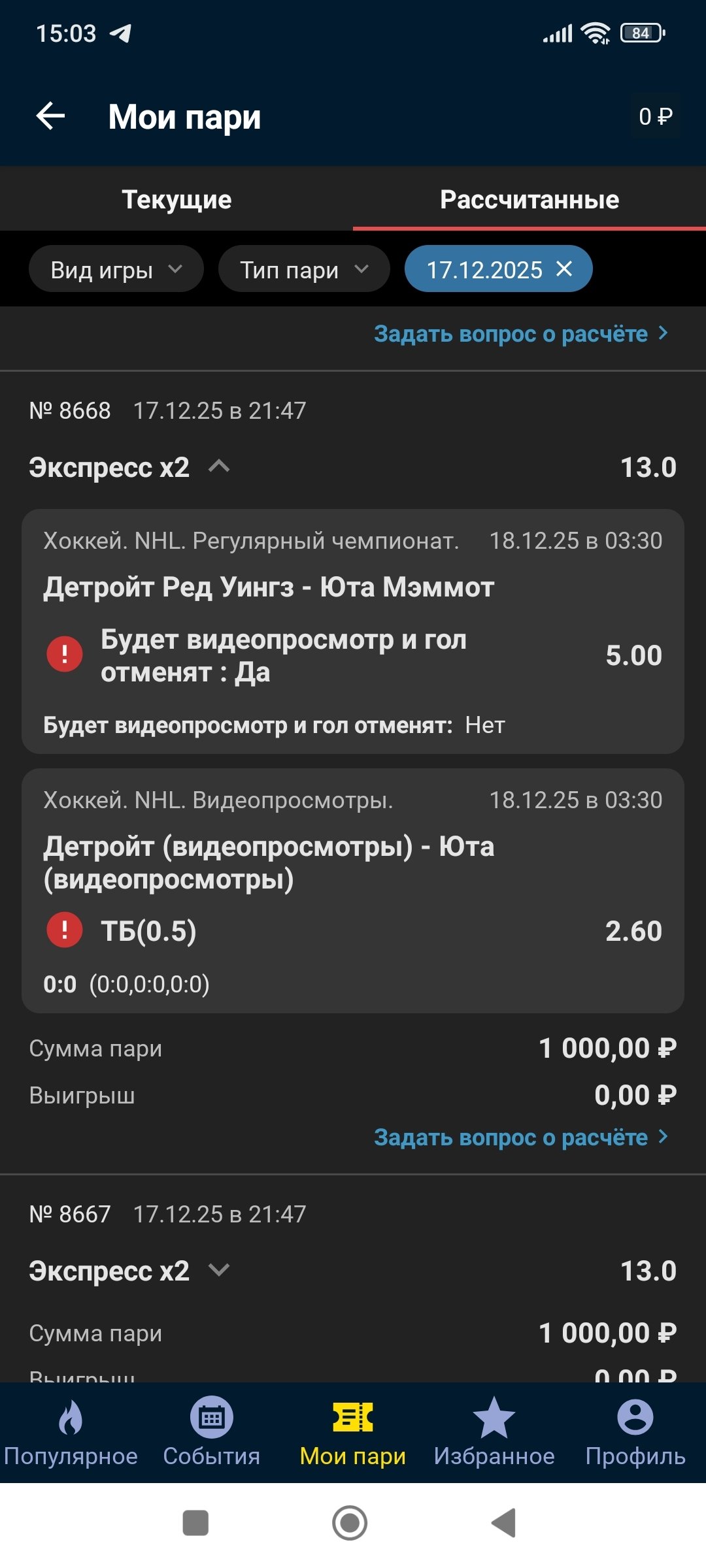Clear the 17.12.2025 date filter
The image size is (706, 1568).
pos(564,269)
